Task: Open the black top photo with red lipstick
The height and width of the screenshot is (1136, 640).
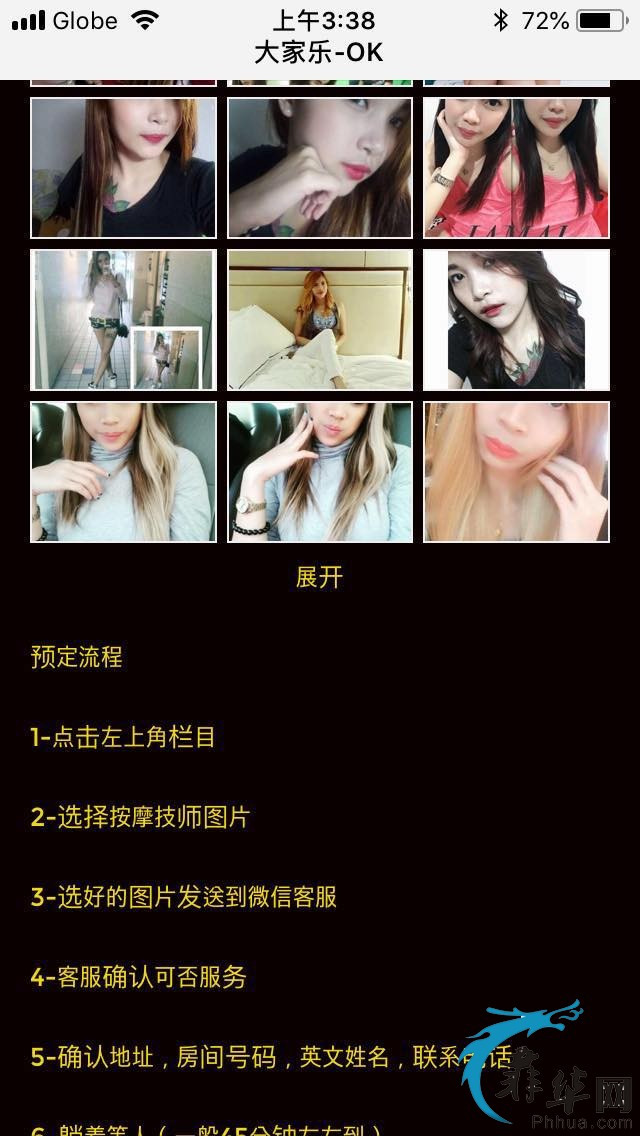Action: pyautogui.click(x=123, y=168)
